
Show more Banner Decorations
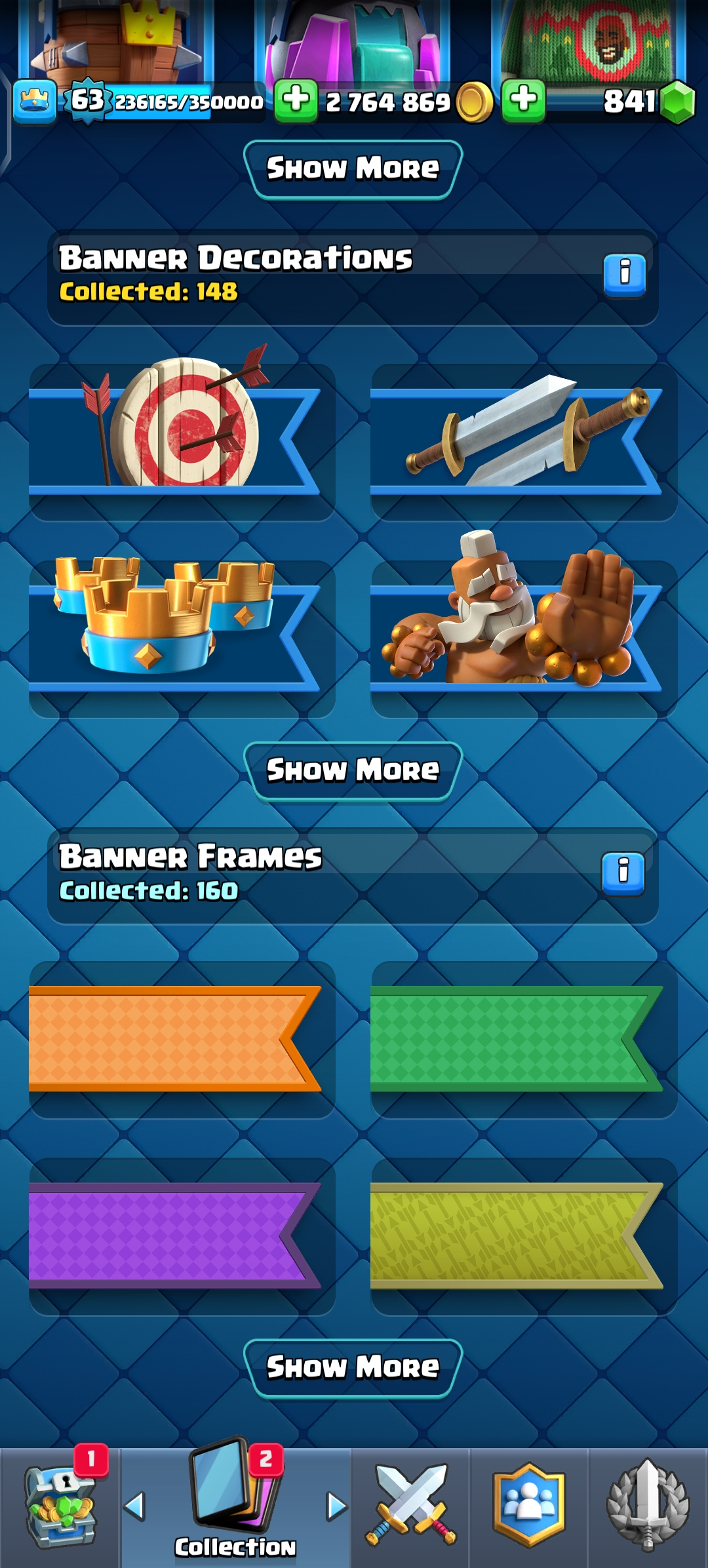[353, 771]
